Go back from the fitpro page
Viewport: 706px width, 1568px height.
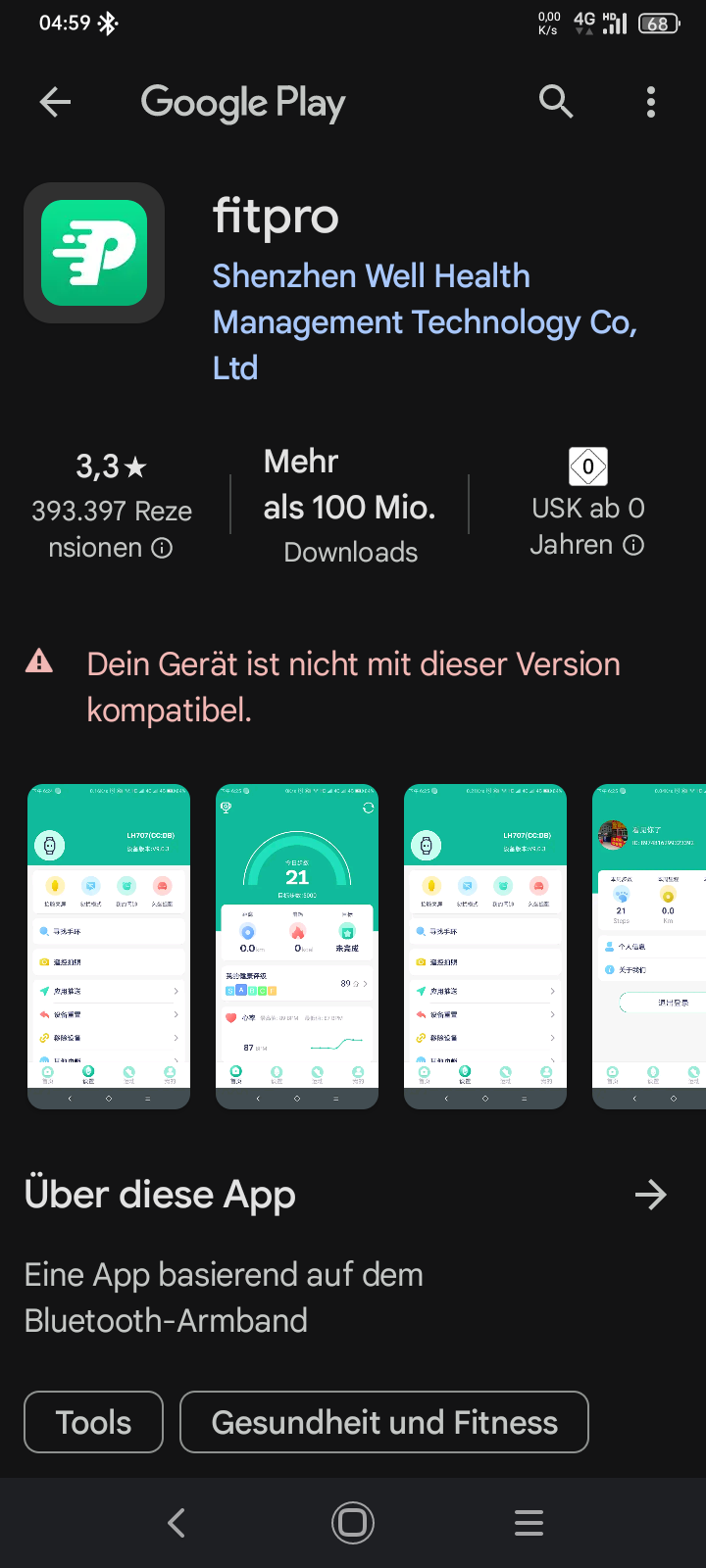click(x=55, y=102)
